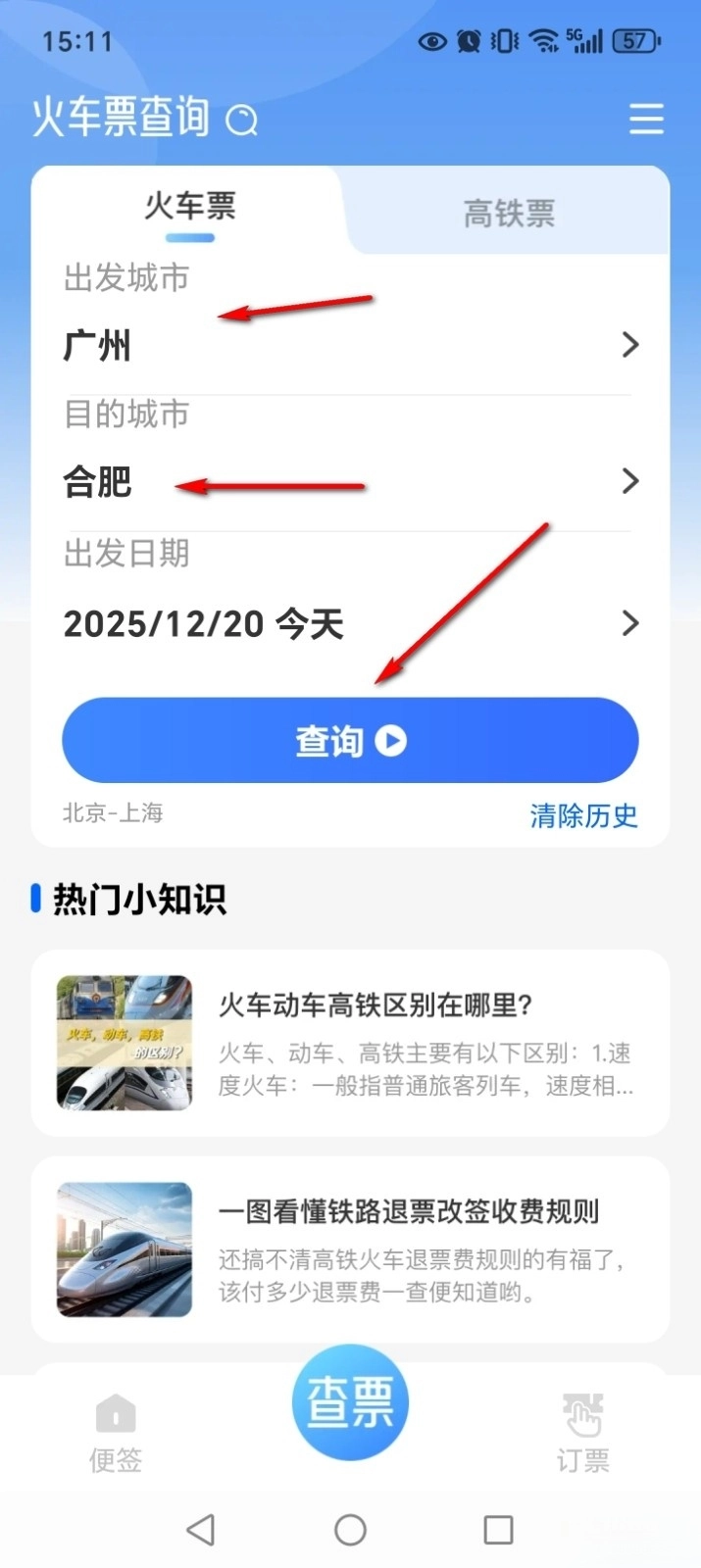This screenshot has width=701, height=1568.
Task: Open article 火车动车高铁区别在哪里
Action: pos(350,1043)
